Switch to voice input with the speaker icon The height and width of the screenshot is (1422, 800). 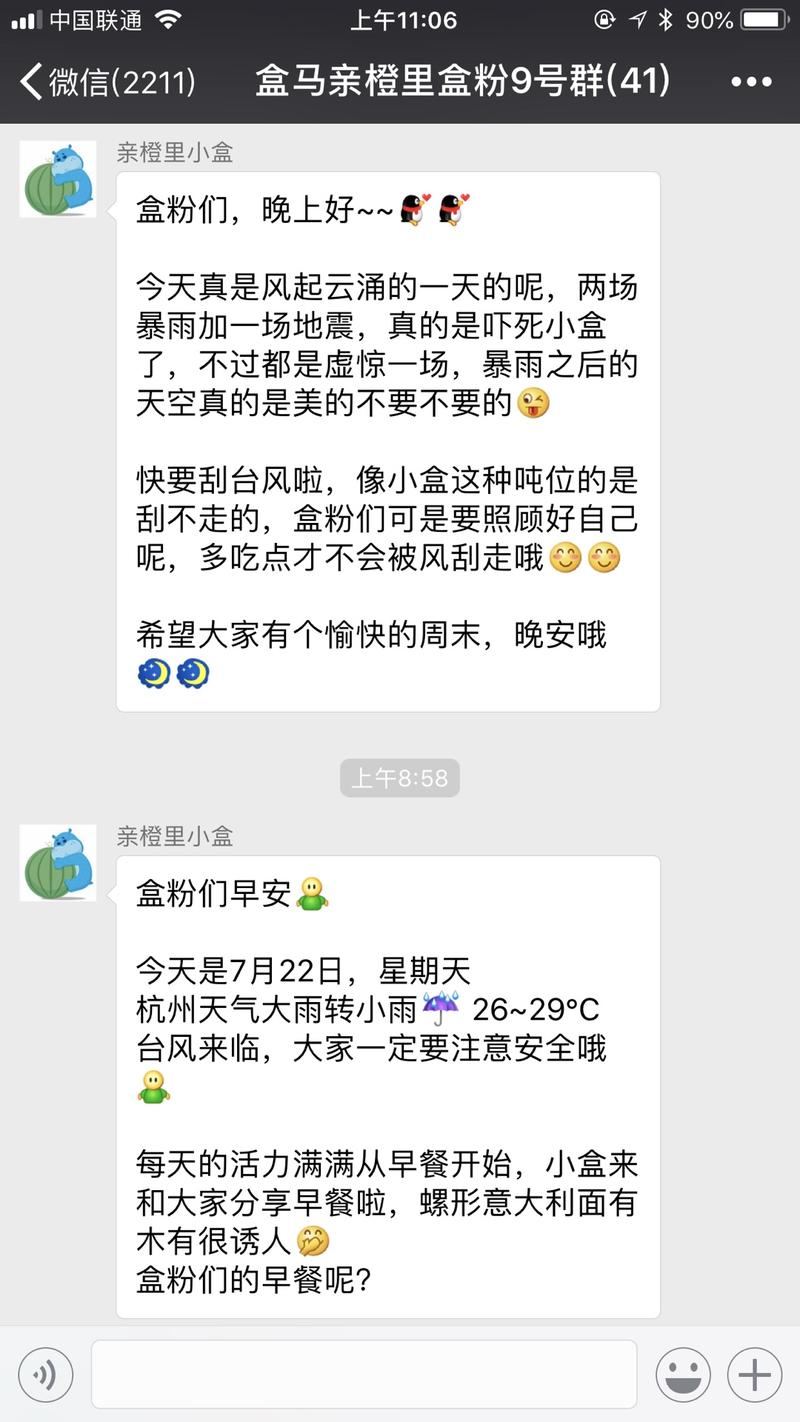[44, 1374]
